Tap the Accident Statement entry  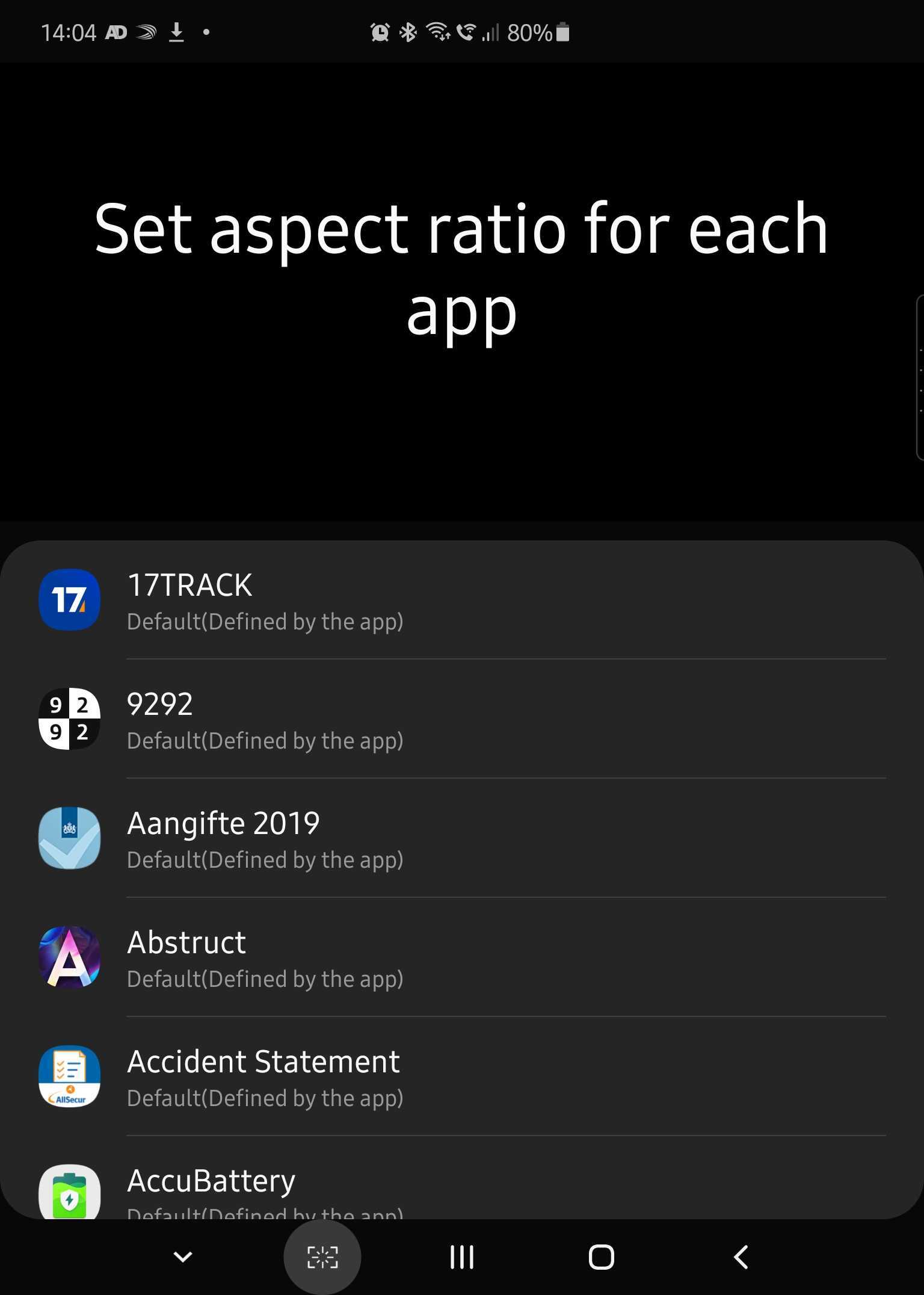(x=462, y=1077)
